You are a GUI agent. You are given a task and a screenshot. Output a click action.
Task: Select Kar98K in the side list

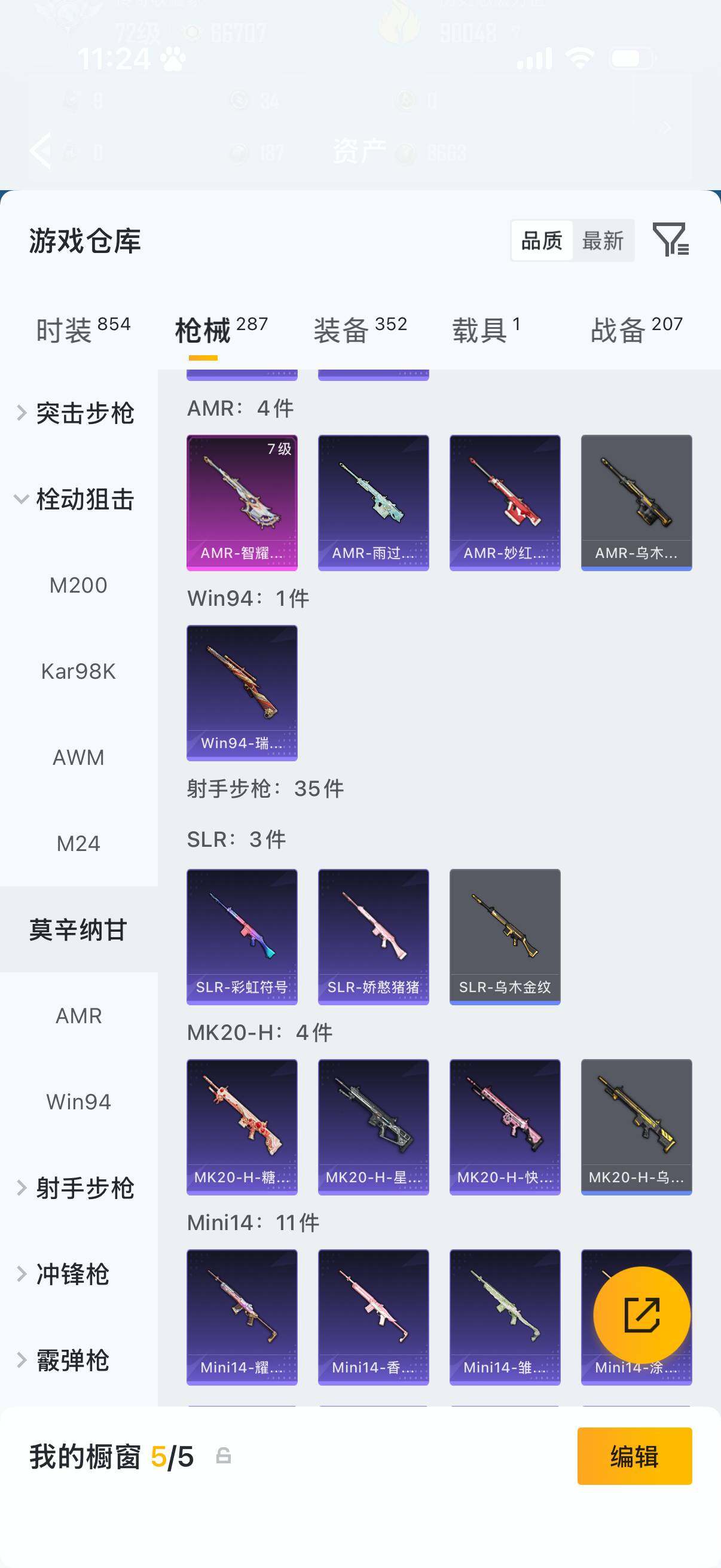tap(78, 672)
